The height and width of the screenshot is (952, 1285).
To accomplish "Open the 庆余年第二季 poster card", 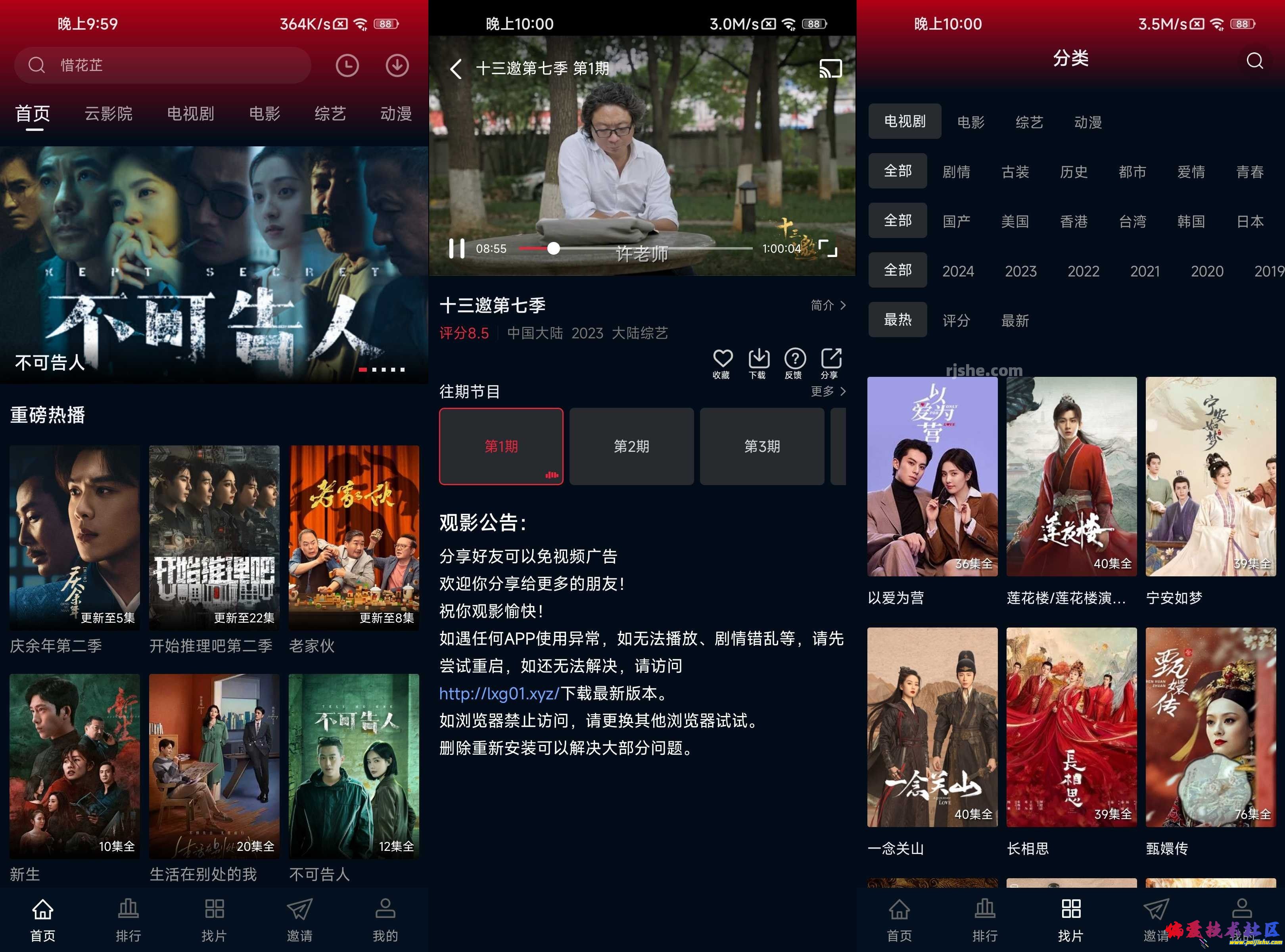I will (x=74, y=537).
